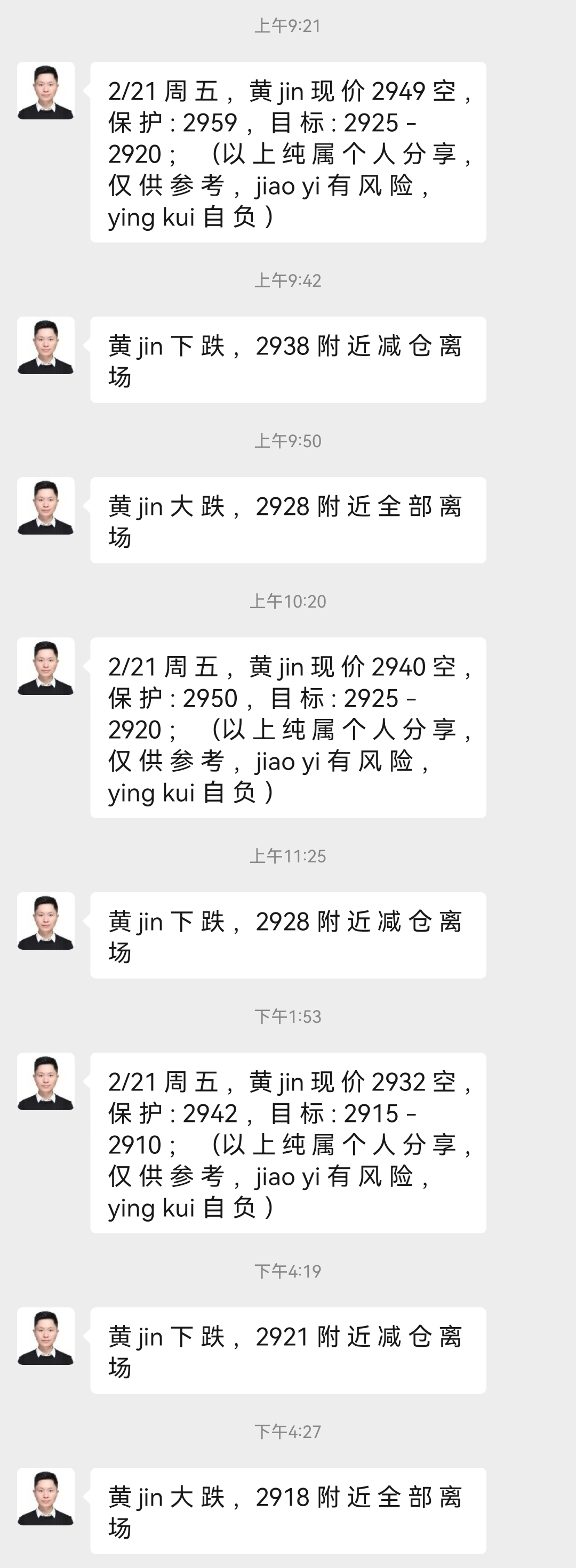View profile from avatar beside 2928 全部离场 message
The width and height of the screenshot is (576, 1568).
tap(46, 506)
